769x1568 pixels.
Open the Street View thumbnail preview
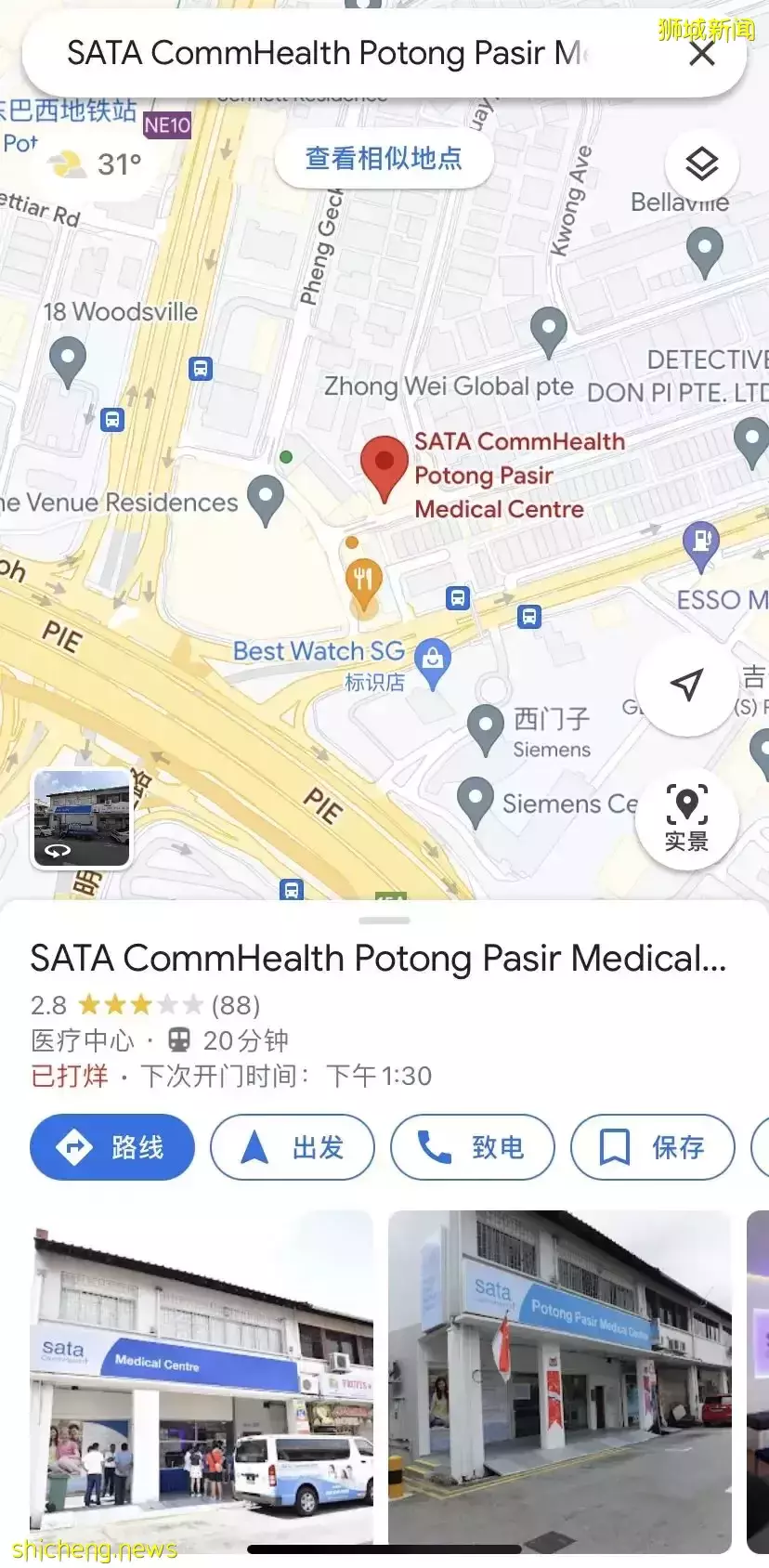click(x=82, y=818)
